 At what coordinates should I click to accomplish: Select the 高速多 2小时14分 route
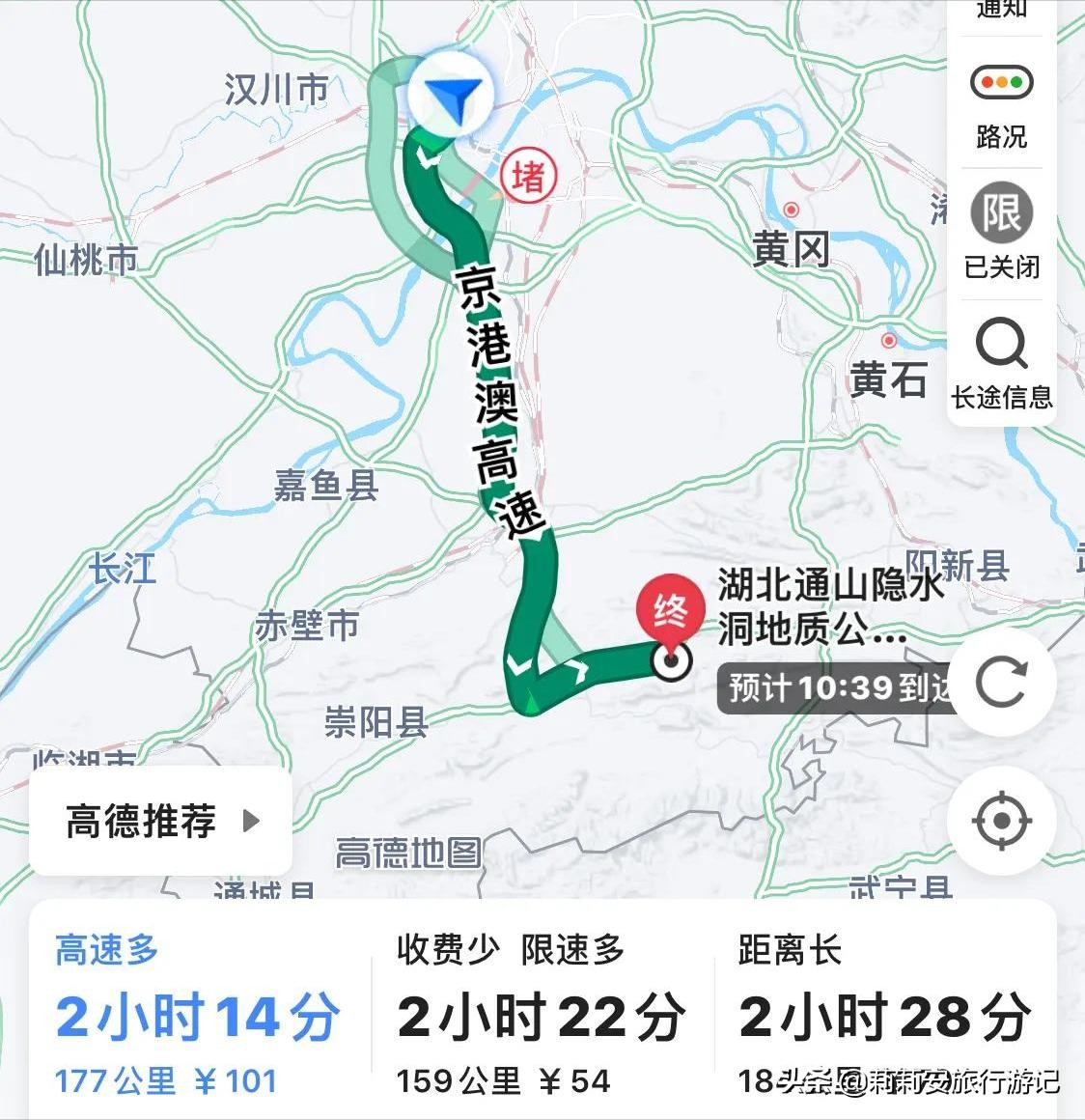tap(198, 1016)
